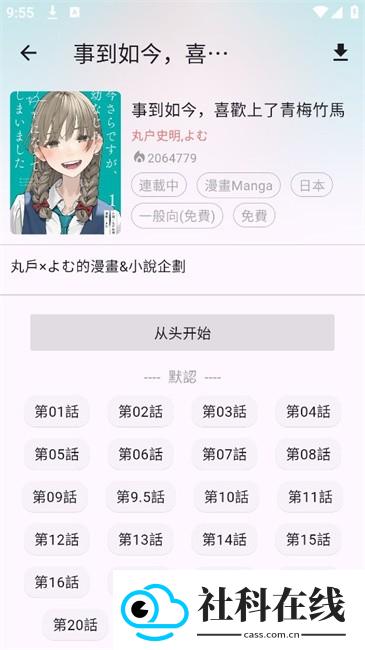The image size is (365, 650).
Task: Select the 一般向(免費) tag chip
Action: tap(177, 216)
